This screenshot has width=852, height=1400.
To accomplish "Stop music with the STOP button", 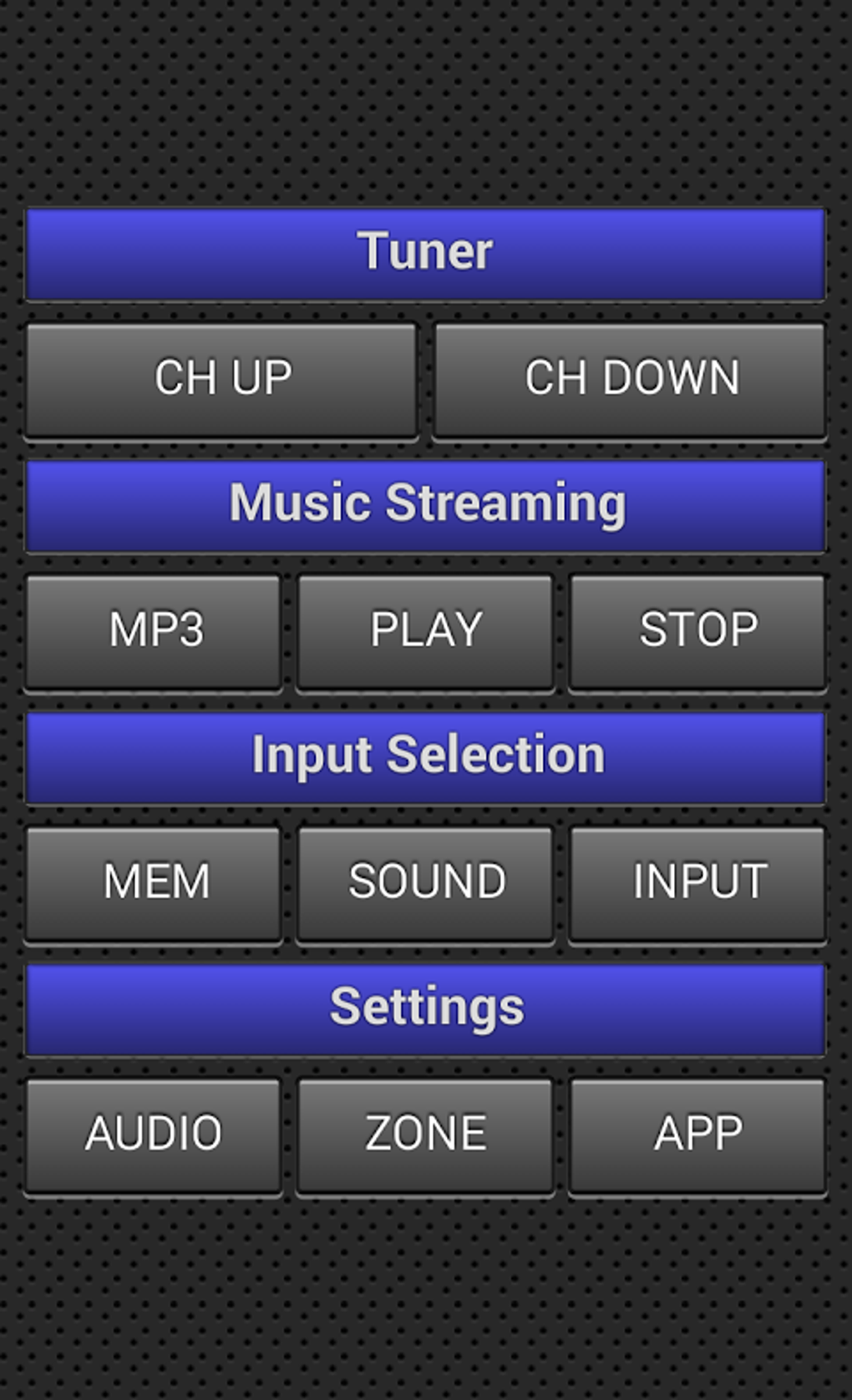I will tap(697, 632).
